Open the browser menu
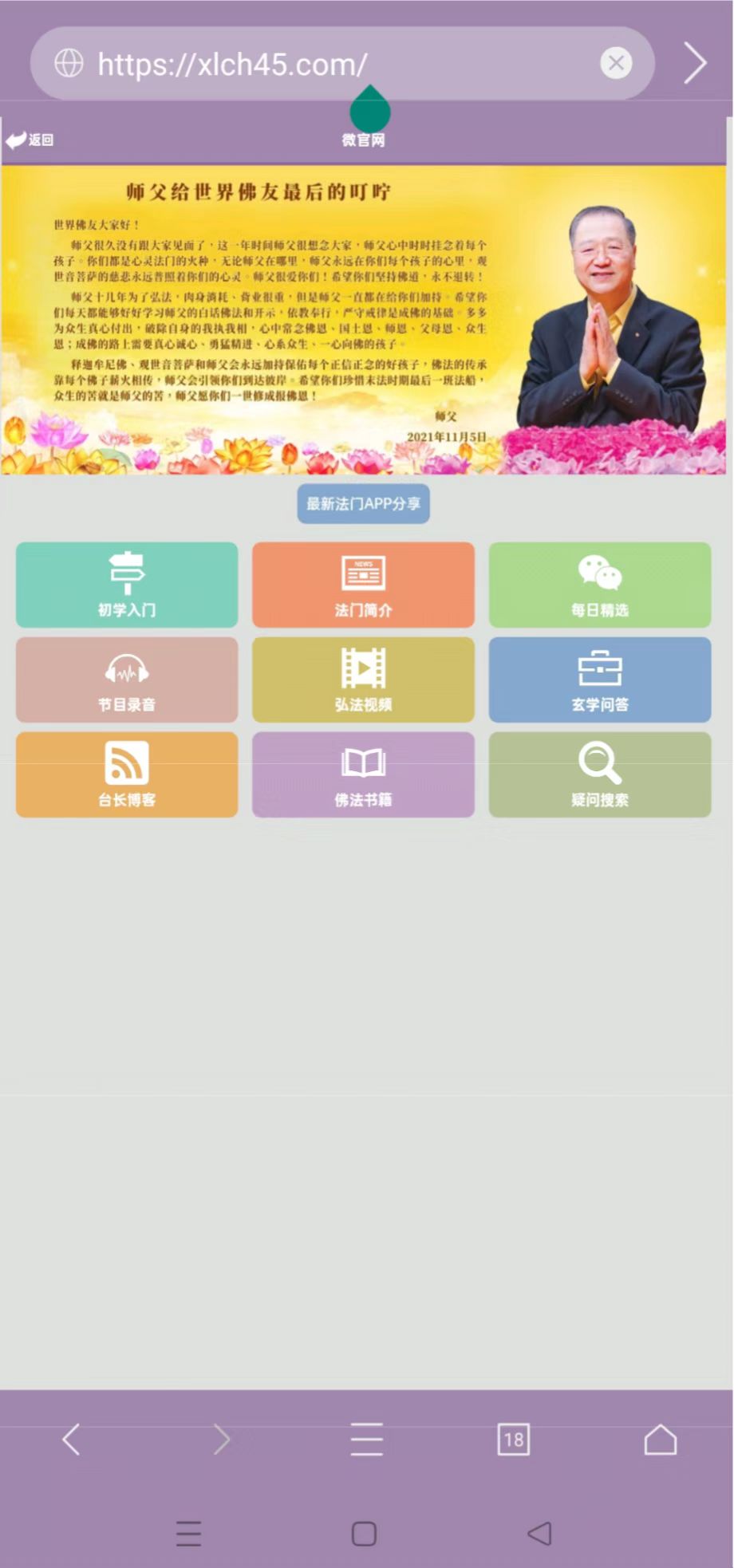734x1568 pixels. click(366, 1440)
